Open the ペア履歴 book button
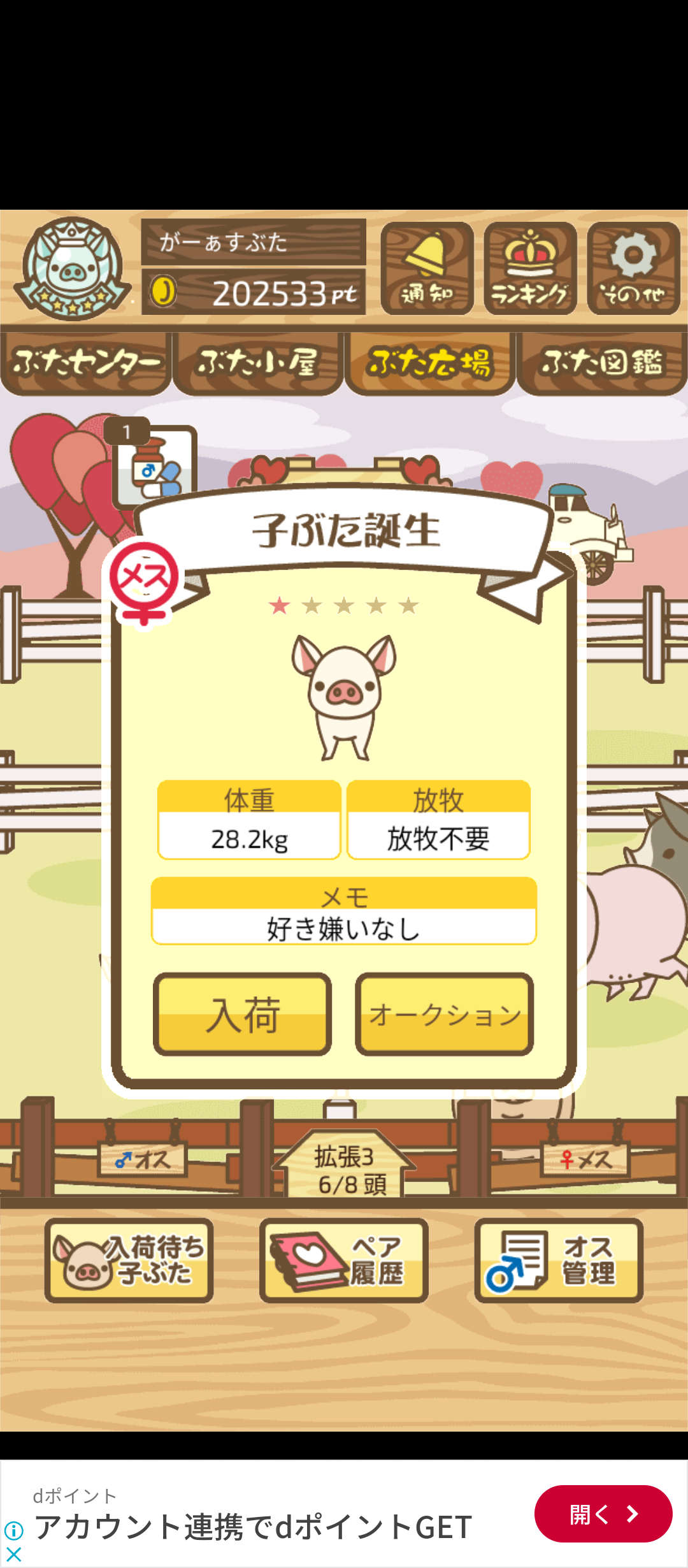 [343, 1260]
